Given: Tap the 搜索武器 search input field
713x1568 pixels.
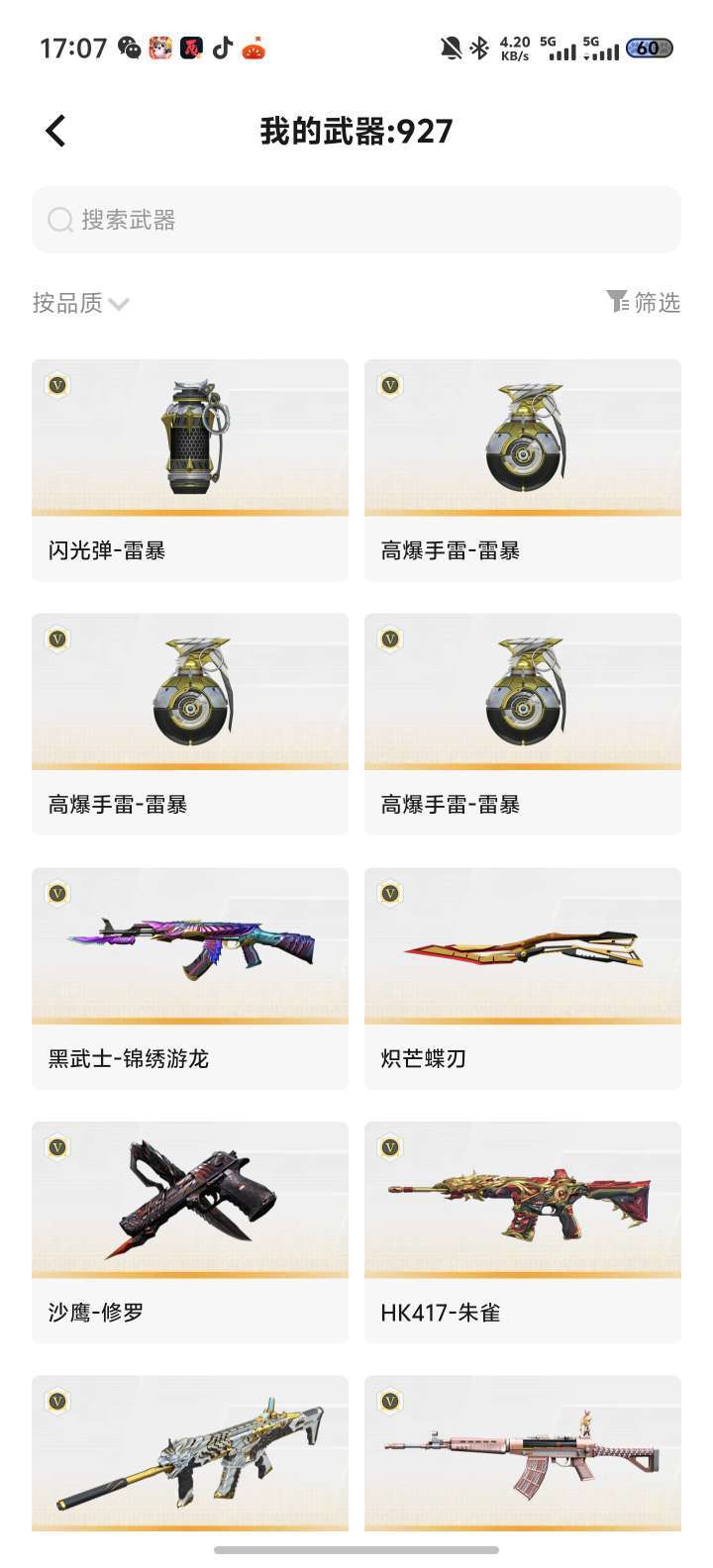Looking at the screenshot, I should (x=356, y=220).
